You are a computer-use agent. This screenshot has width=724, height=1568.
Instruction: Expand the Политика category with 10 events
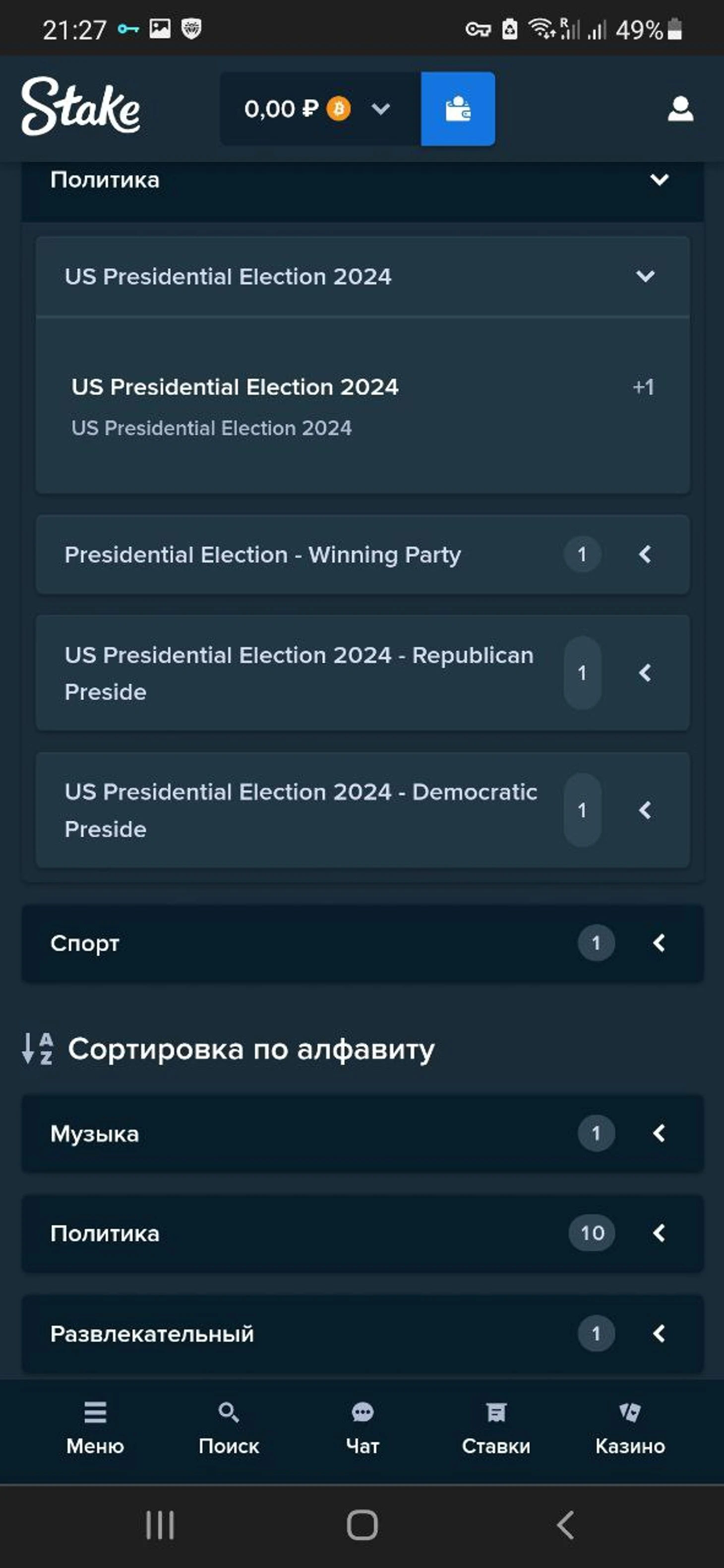(x=362, y=1233)
